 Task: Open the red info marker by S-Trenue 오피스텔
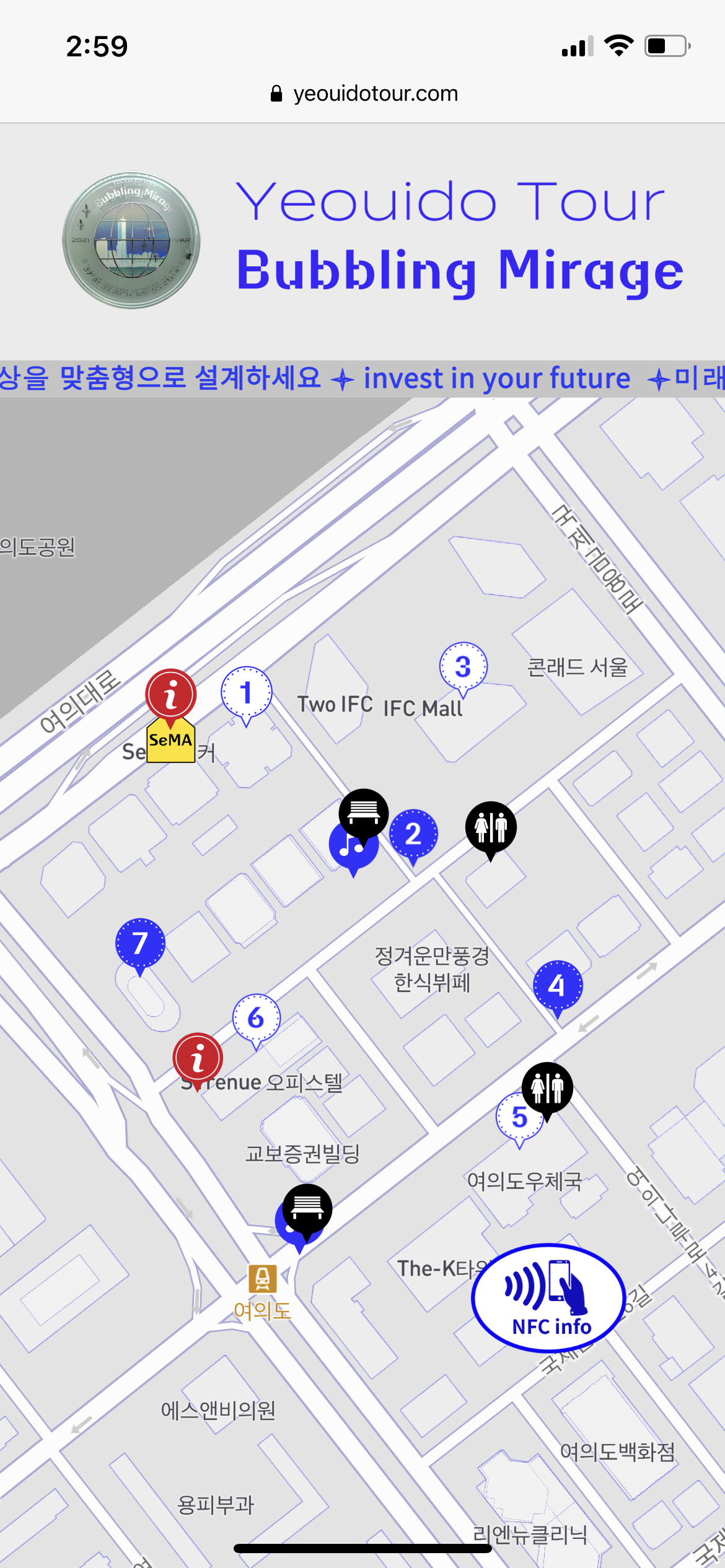(x=198, y=1058)
